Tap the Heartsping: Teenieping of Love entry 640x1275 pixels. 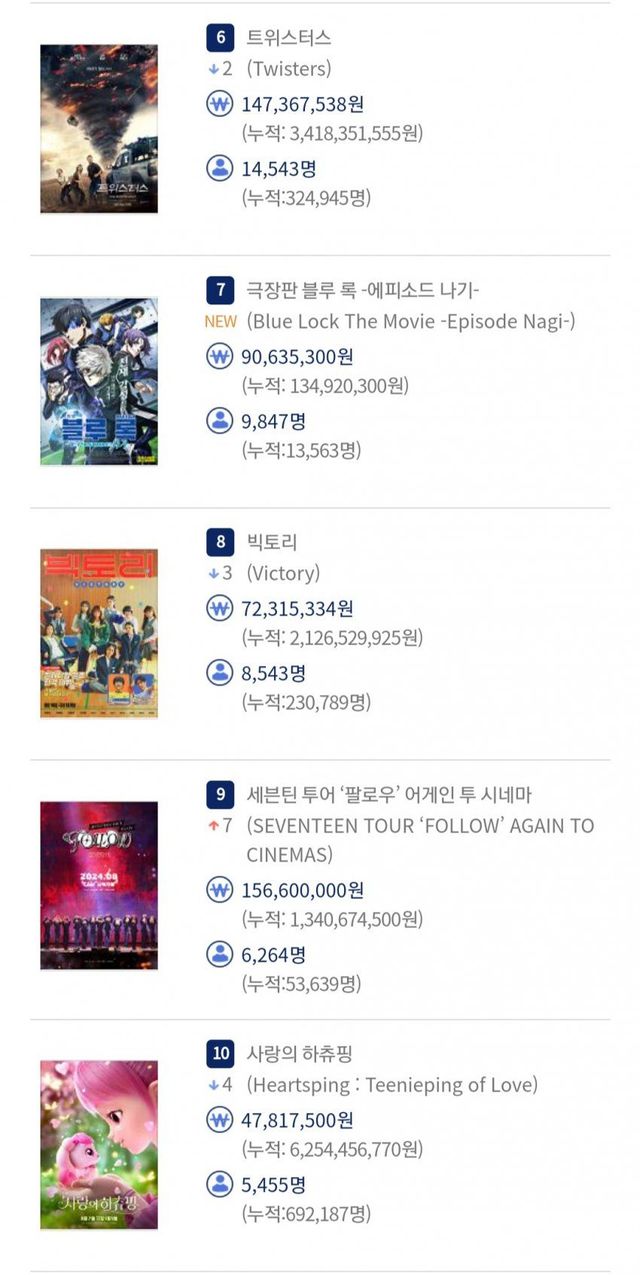(299, 1054)
